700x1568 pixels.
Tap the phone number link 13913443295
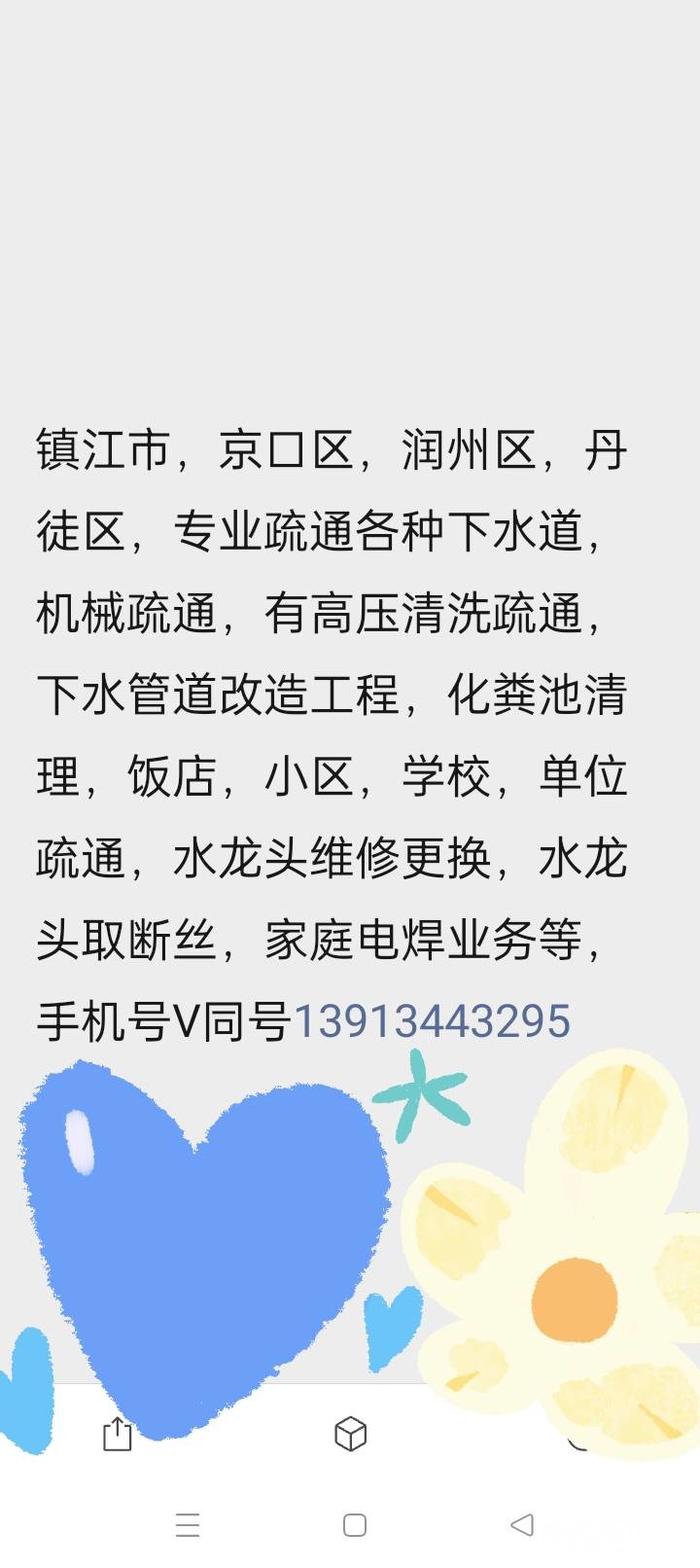pos(432,1021)
